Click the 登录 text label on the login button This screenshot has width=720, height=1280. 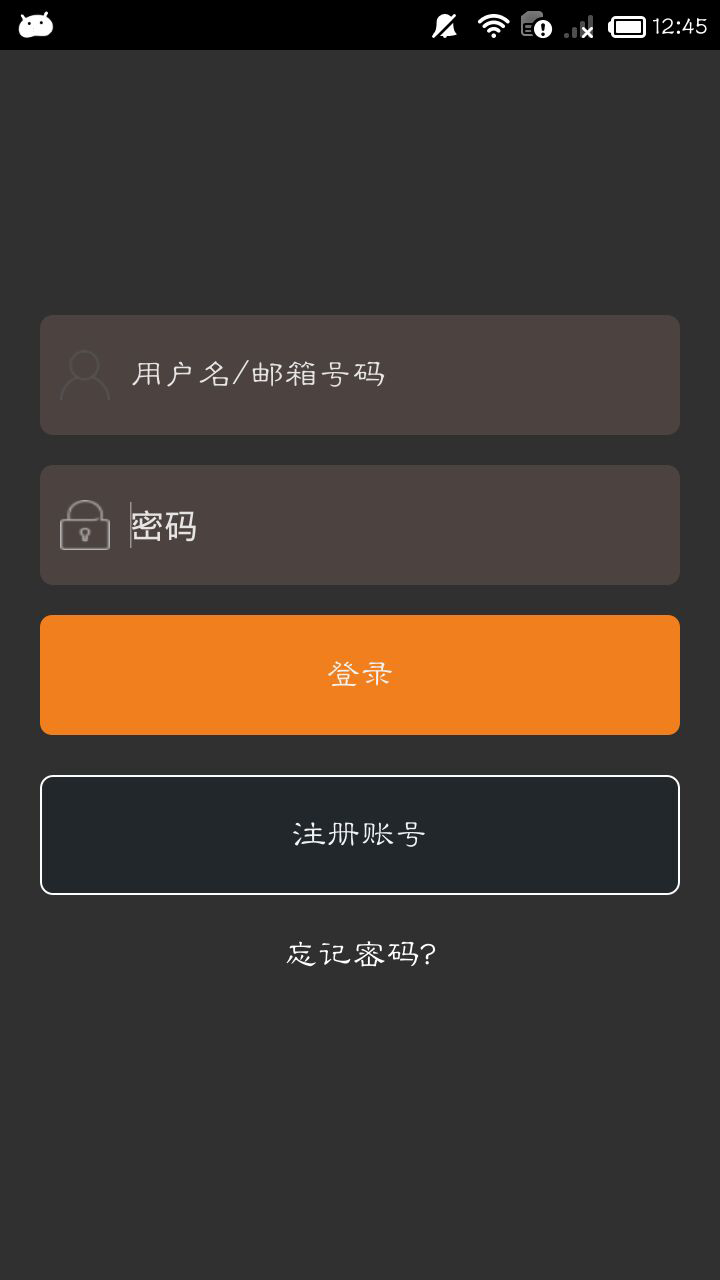[359, 674]
